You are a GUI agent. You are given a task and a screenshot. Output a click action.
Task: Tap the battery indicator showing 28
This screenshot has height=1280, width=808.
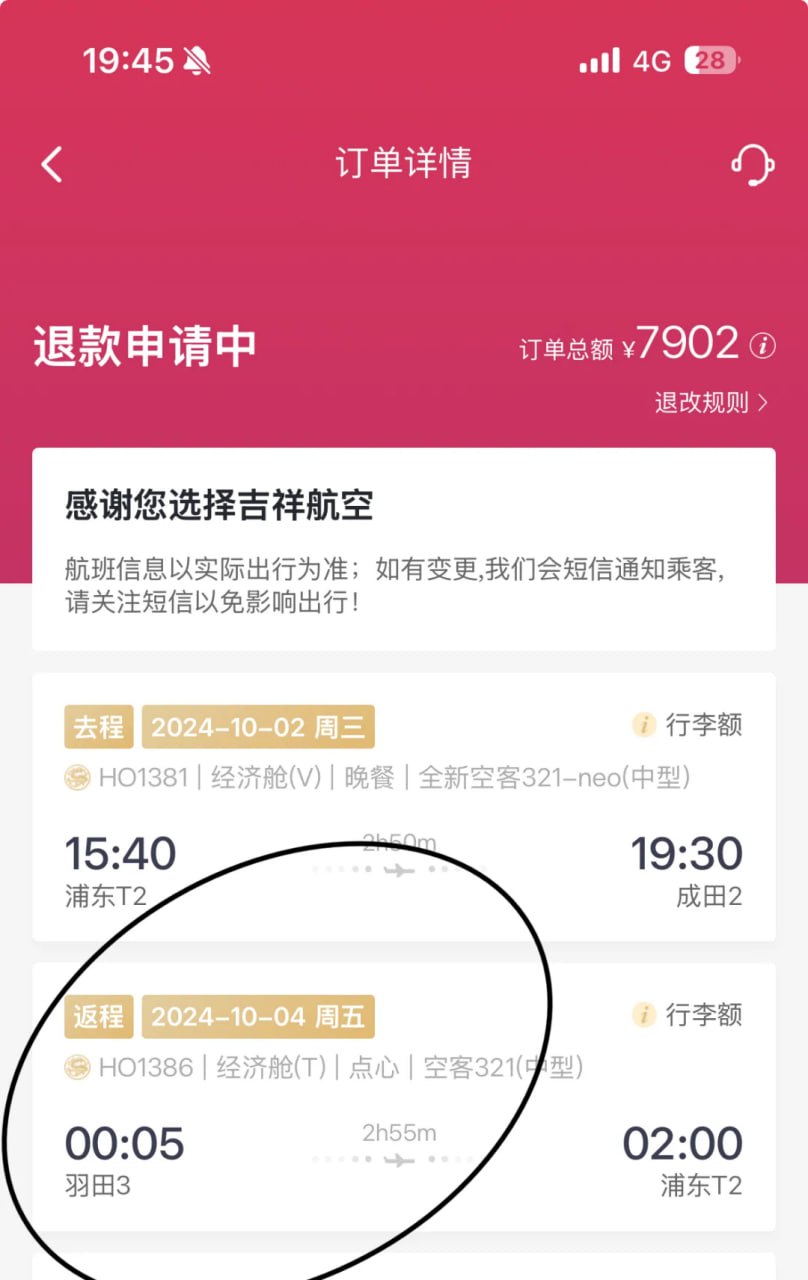click(x=712, y=60)
